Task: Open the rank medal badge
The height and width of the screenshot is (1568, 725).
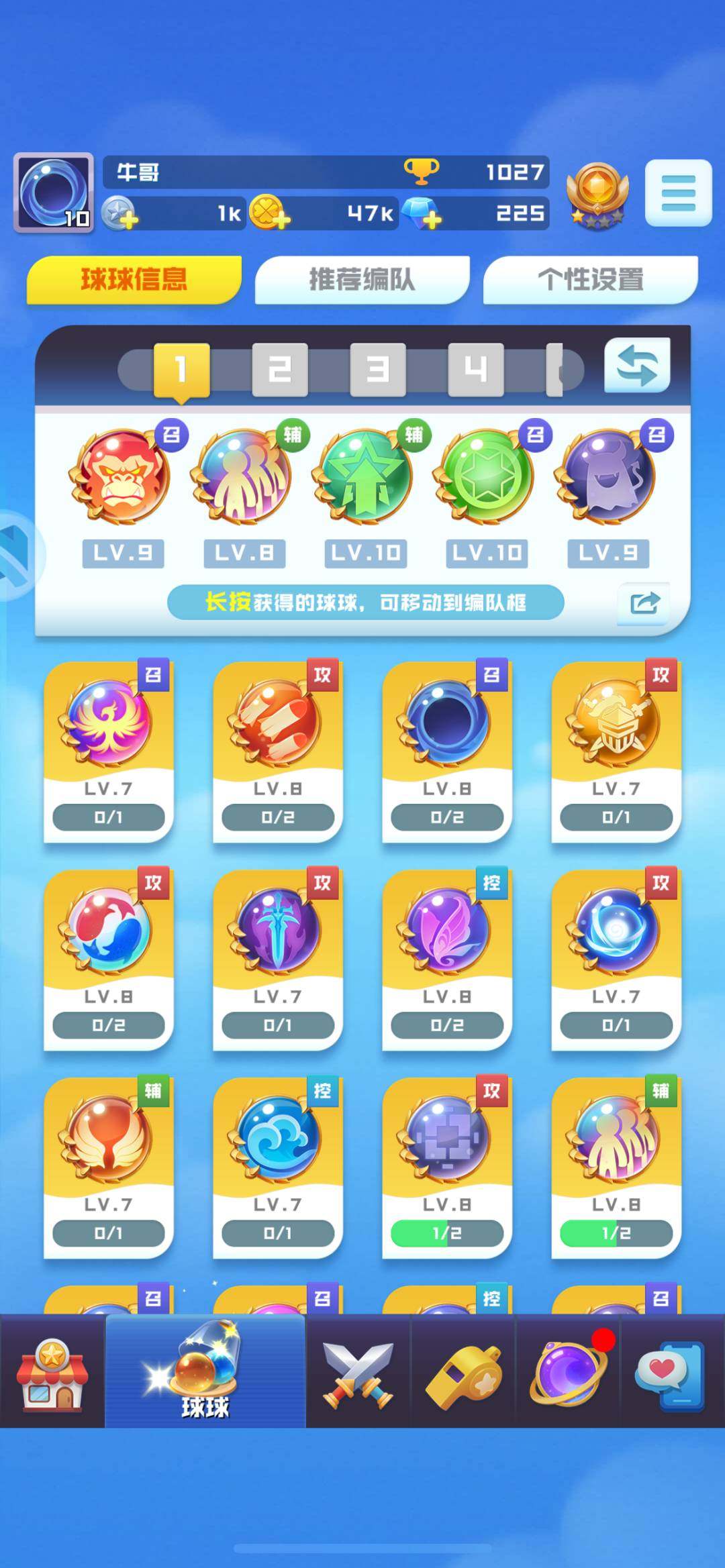Action: [x=597, y=195]
